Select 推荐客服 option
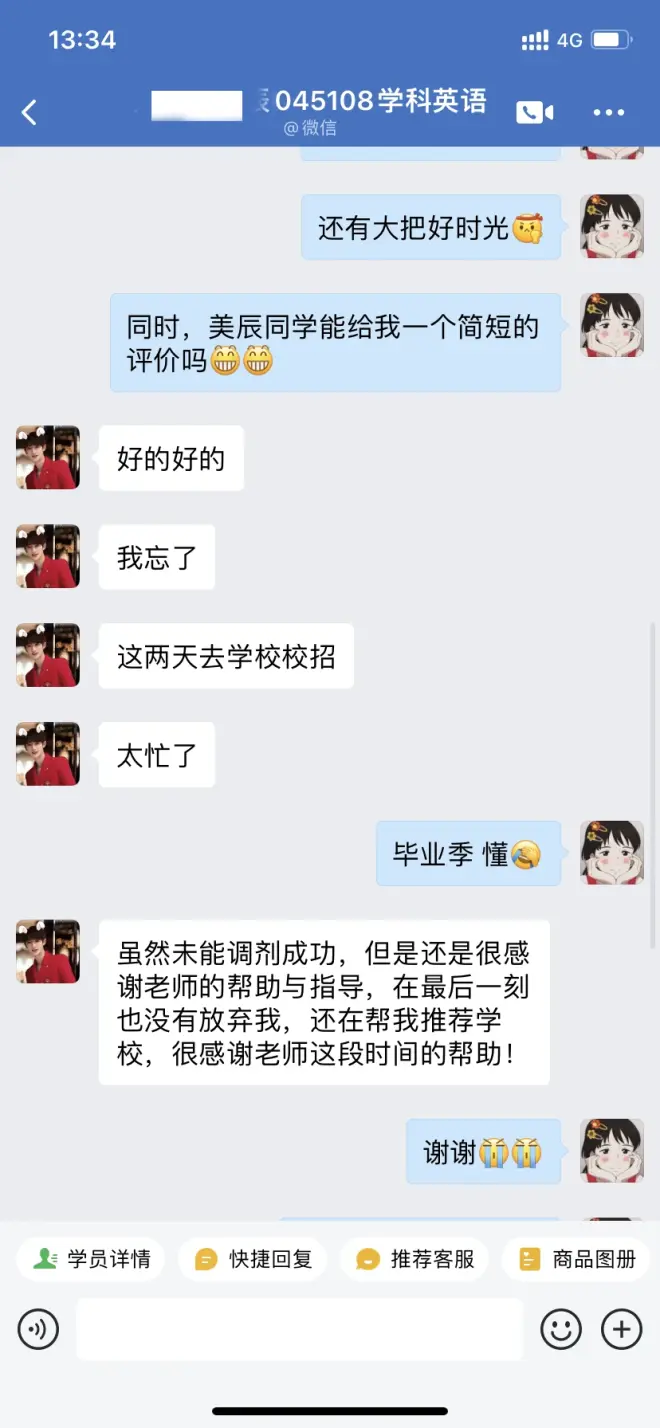 click(x=415, y=1259)
